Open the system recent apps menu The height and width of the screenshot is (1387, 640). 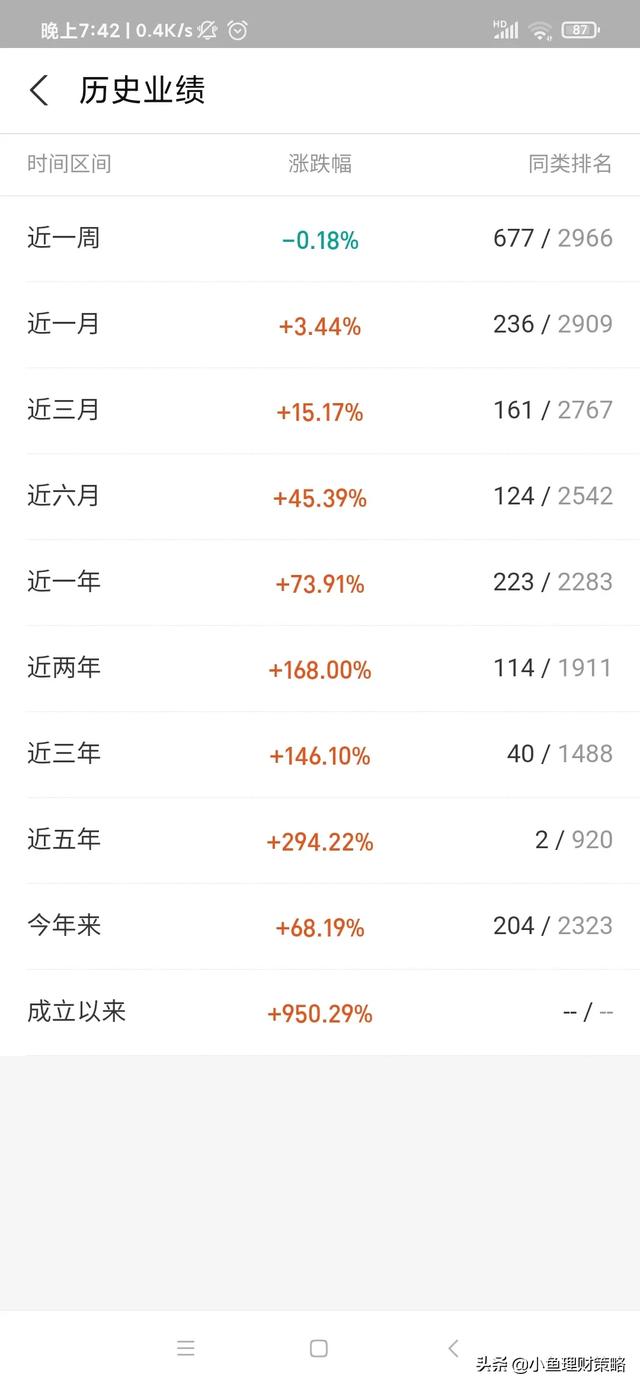(x=186, y=1348)
